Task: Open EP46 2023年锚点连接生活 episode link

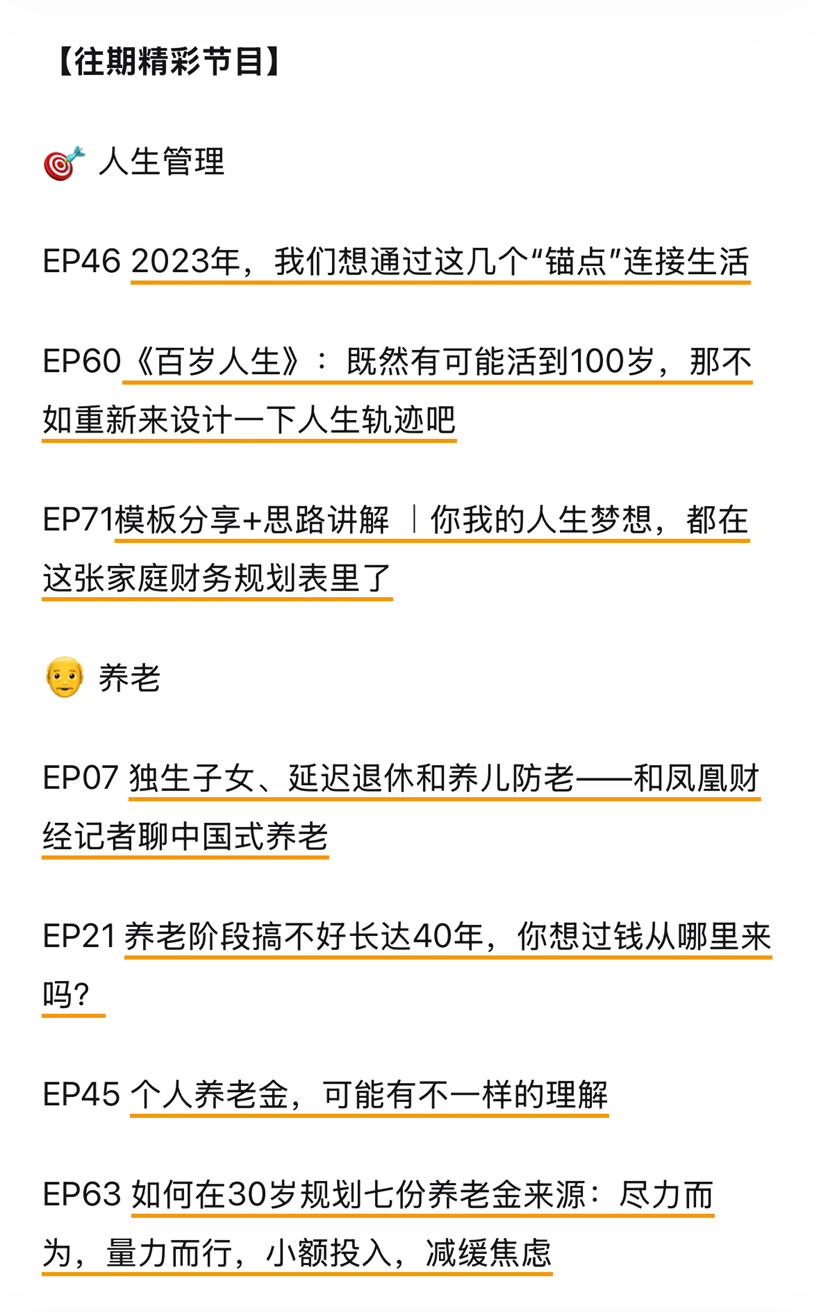Action: click(x=440, y=264)
